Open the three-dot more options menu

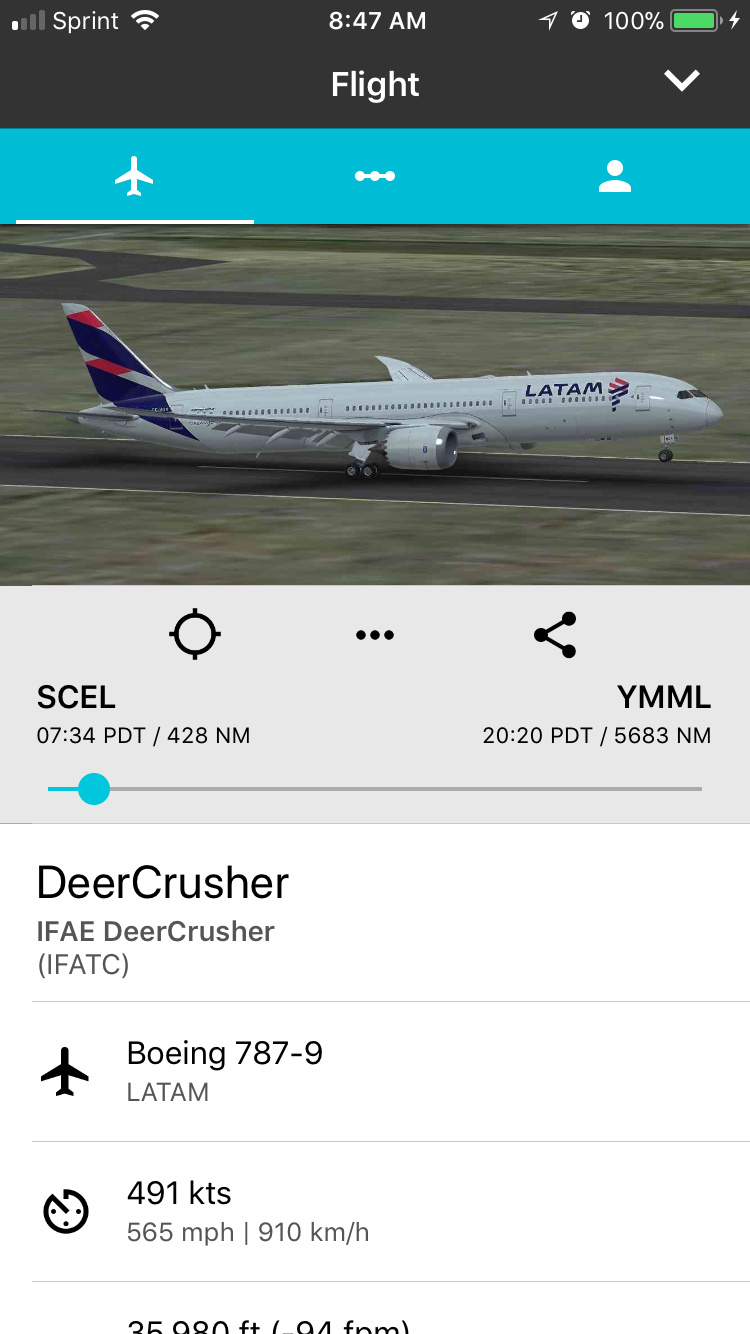pyautogui.click(x=375, y=635)
